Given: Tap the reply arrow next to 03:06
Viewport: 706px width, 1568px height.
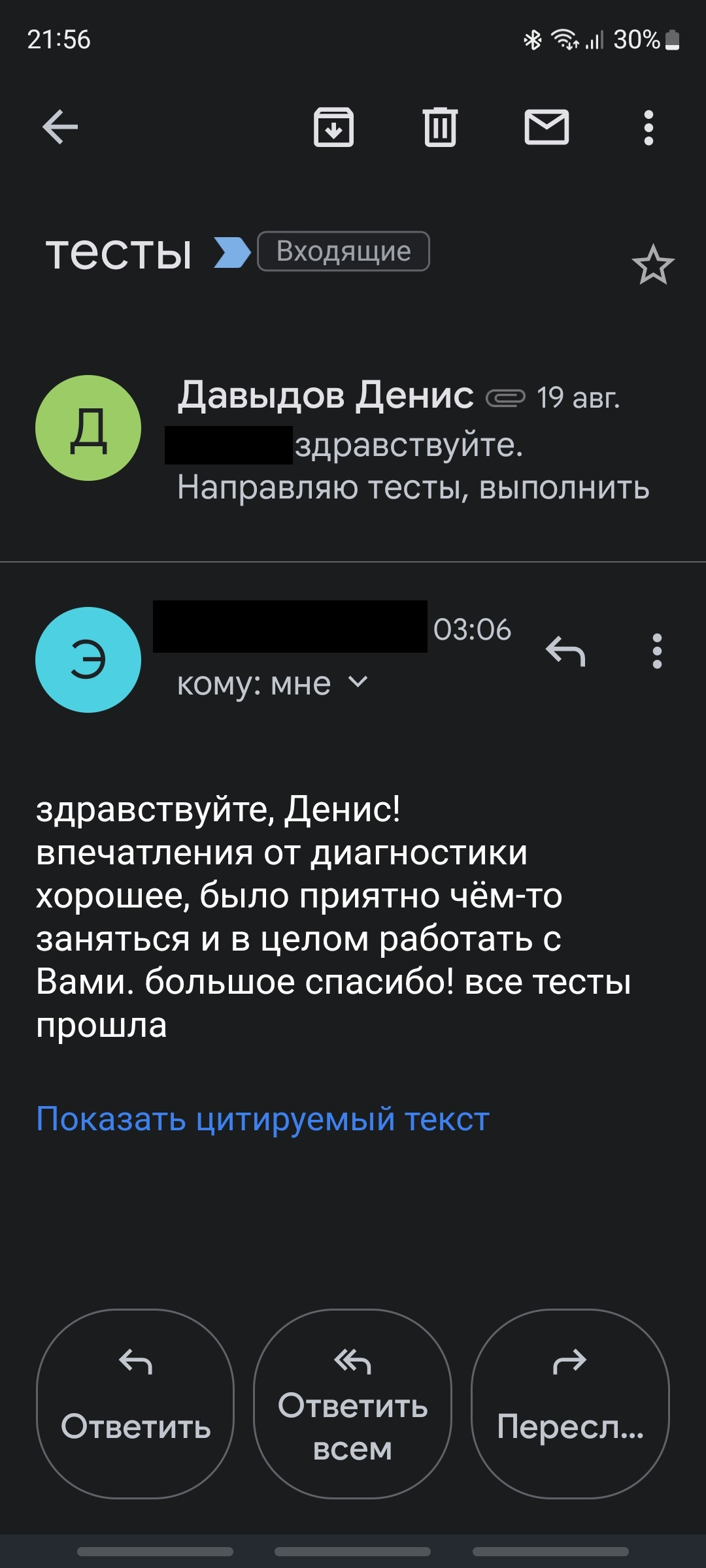Looking at the screenshot, I should pos(565,651).
